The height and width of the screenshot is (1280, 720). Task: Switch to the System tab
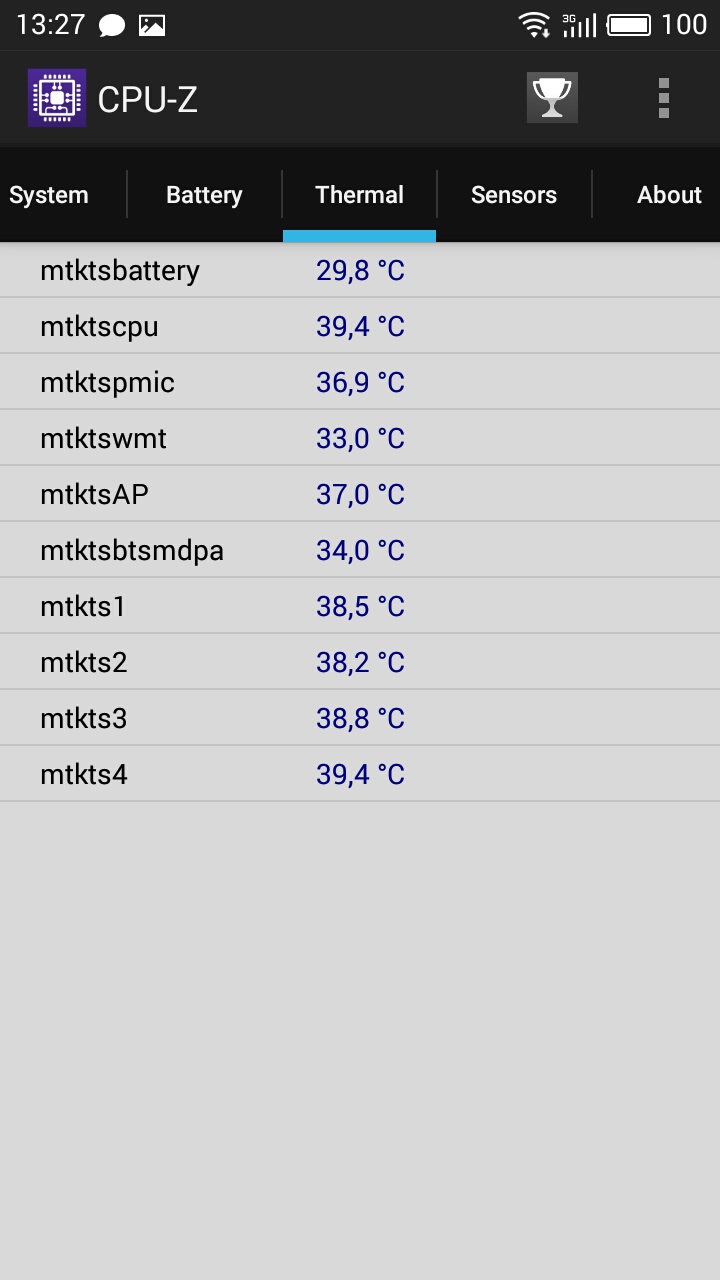point(49,195)
